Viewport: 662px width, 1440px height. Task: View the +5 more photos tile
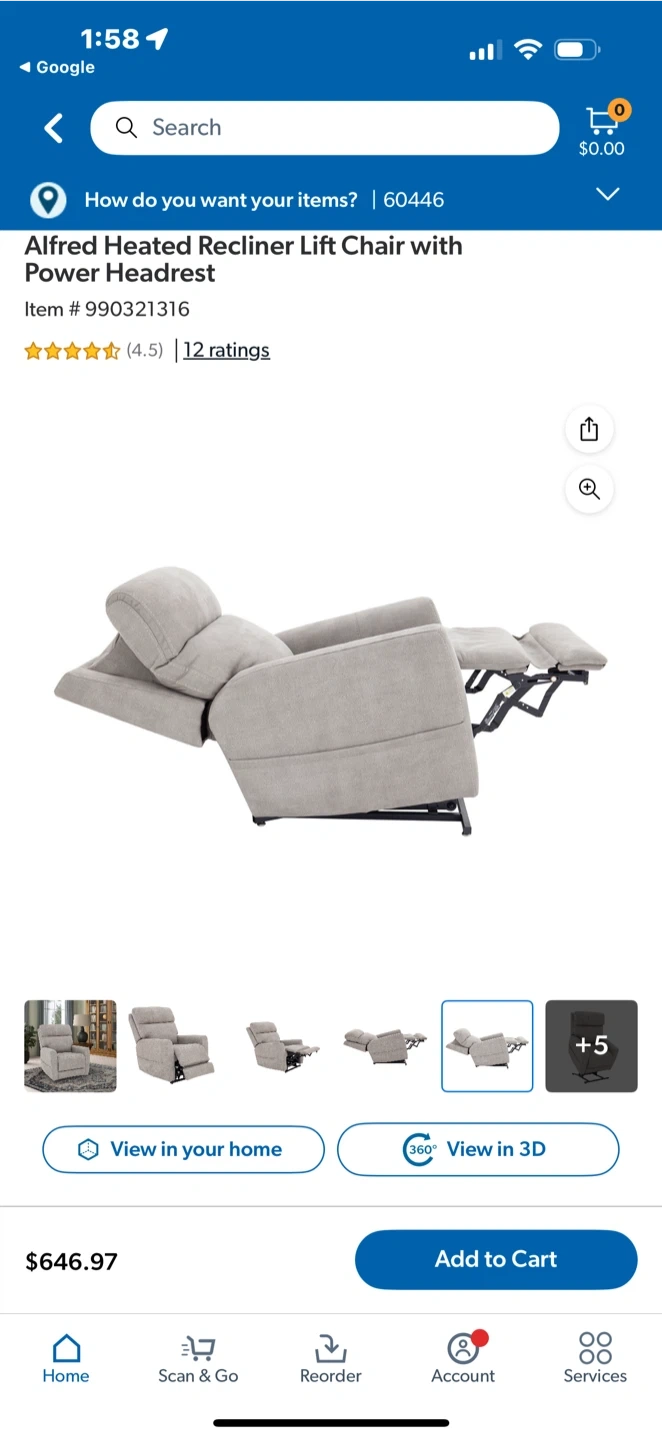tap(591, 1046)
